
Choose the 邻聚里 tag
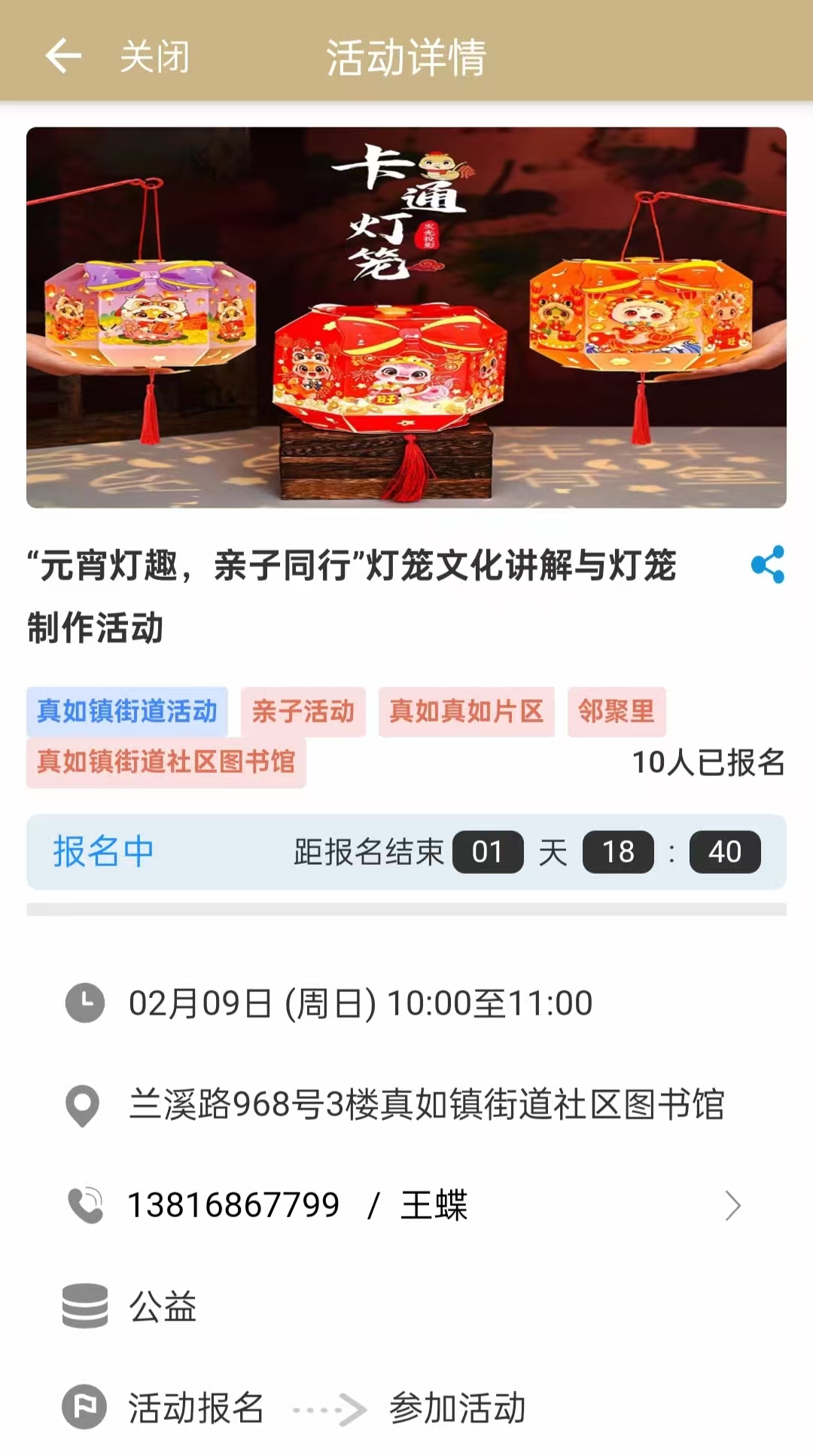(616, 711)
